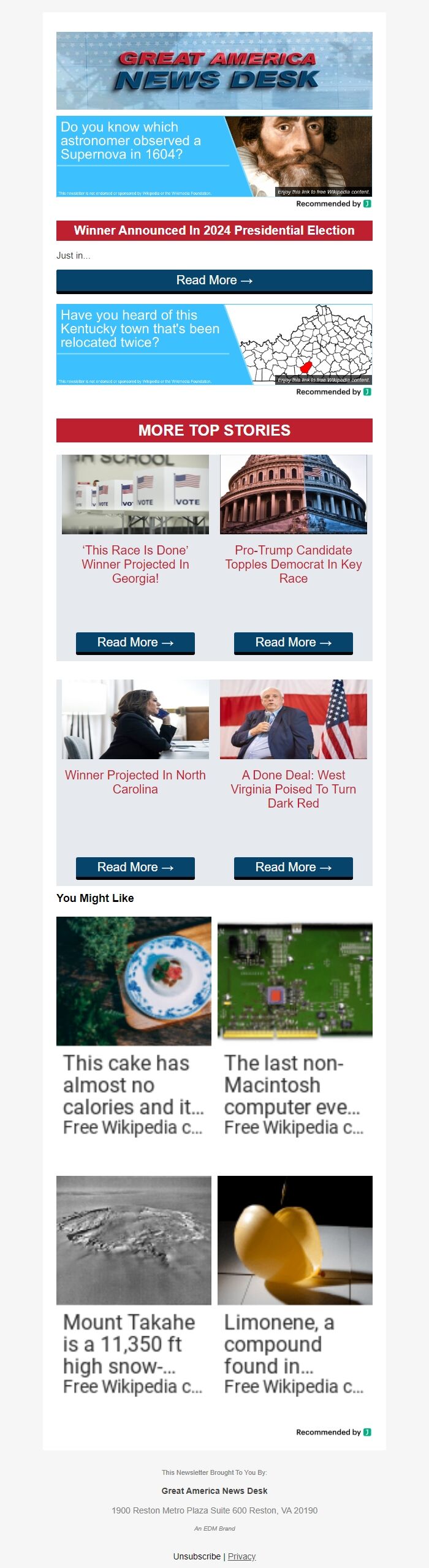The image size is (429, 1568).
Task: Read more on West Virginia turning dark red
Action: click(293, 867)
